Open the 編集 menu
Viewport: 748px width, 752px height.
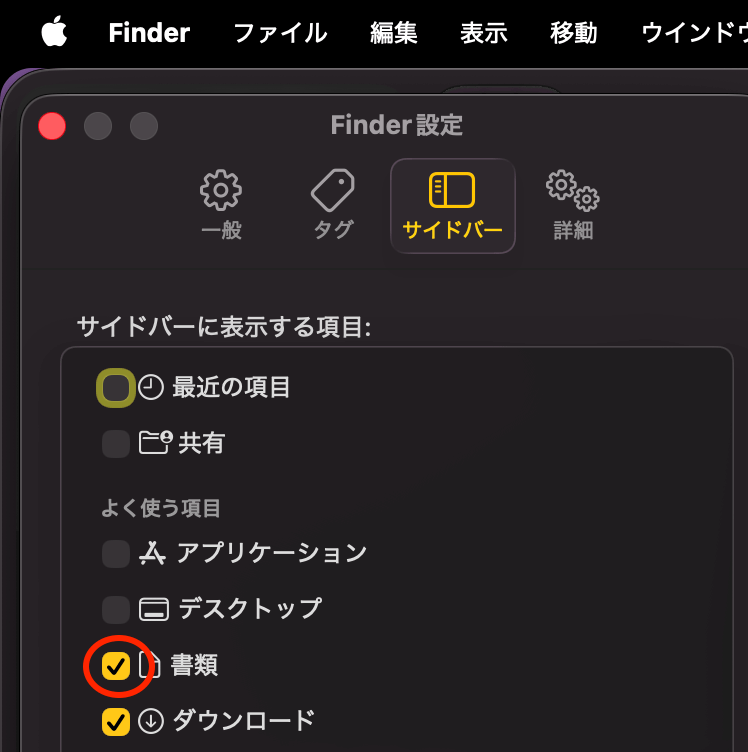pyautogui.click(x=394, y=33)
